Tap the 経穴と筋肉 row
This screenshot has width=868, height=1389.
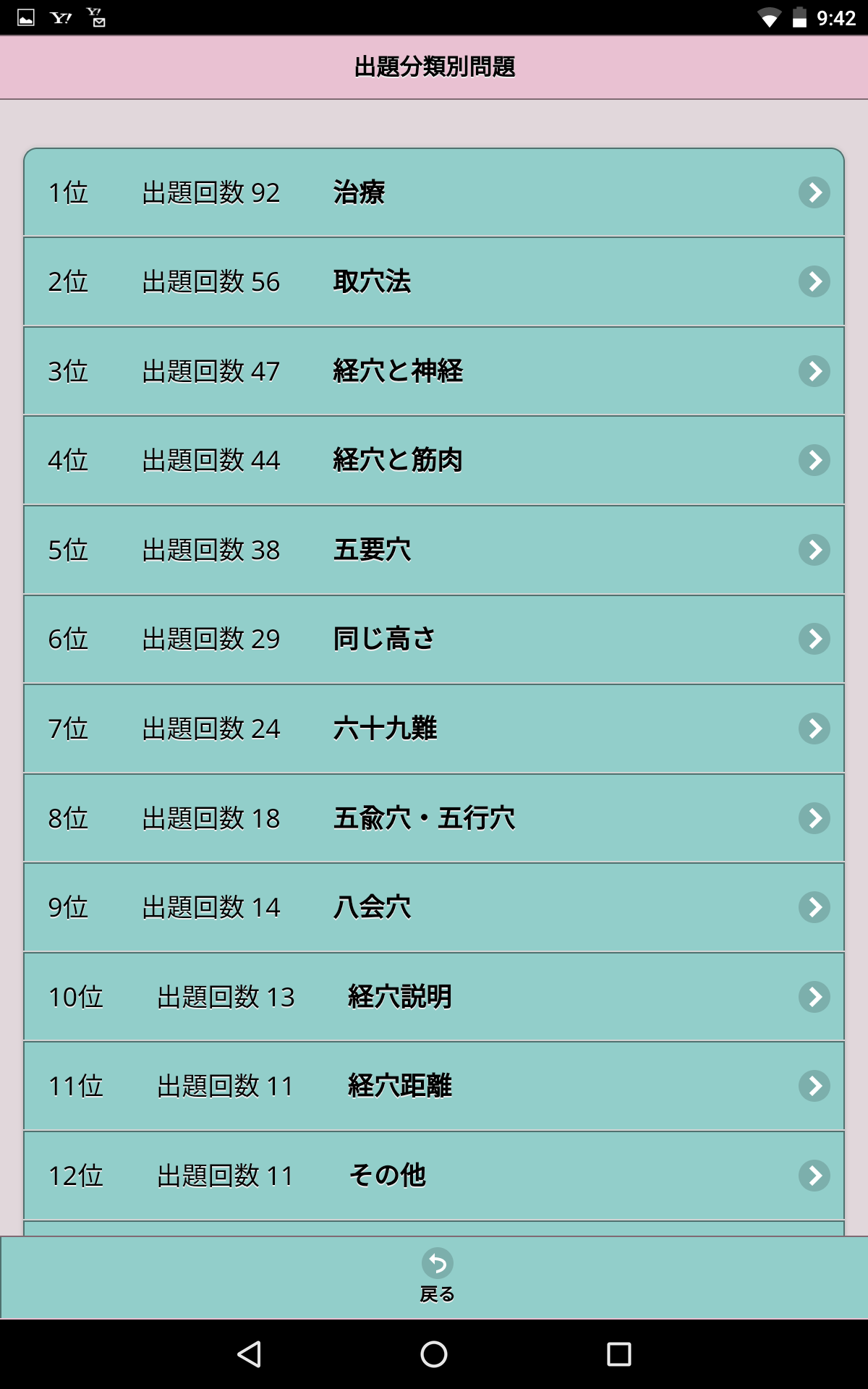[434, 460]
